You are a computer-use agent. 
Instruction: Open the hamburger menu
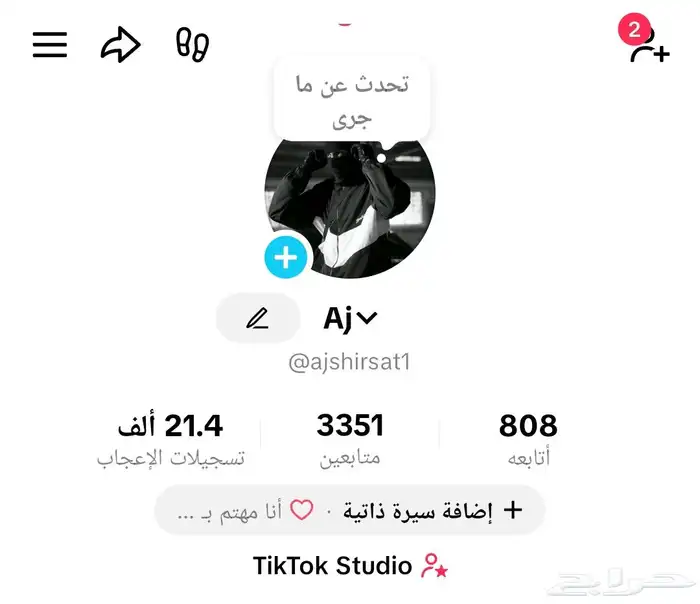point(50,44)
